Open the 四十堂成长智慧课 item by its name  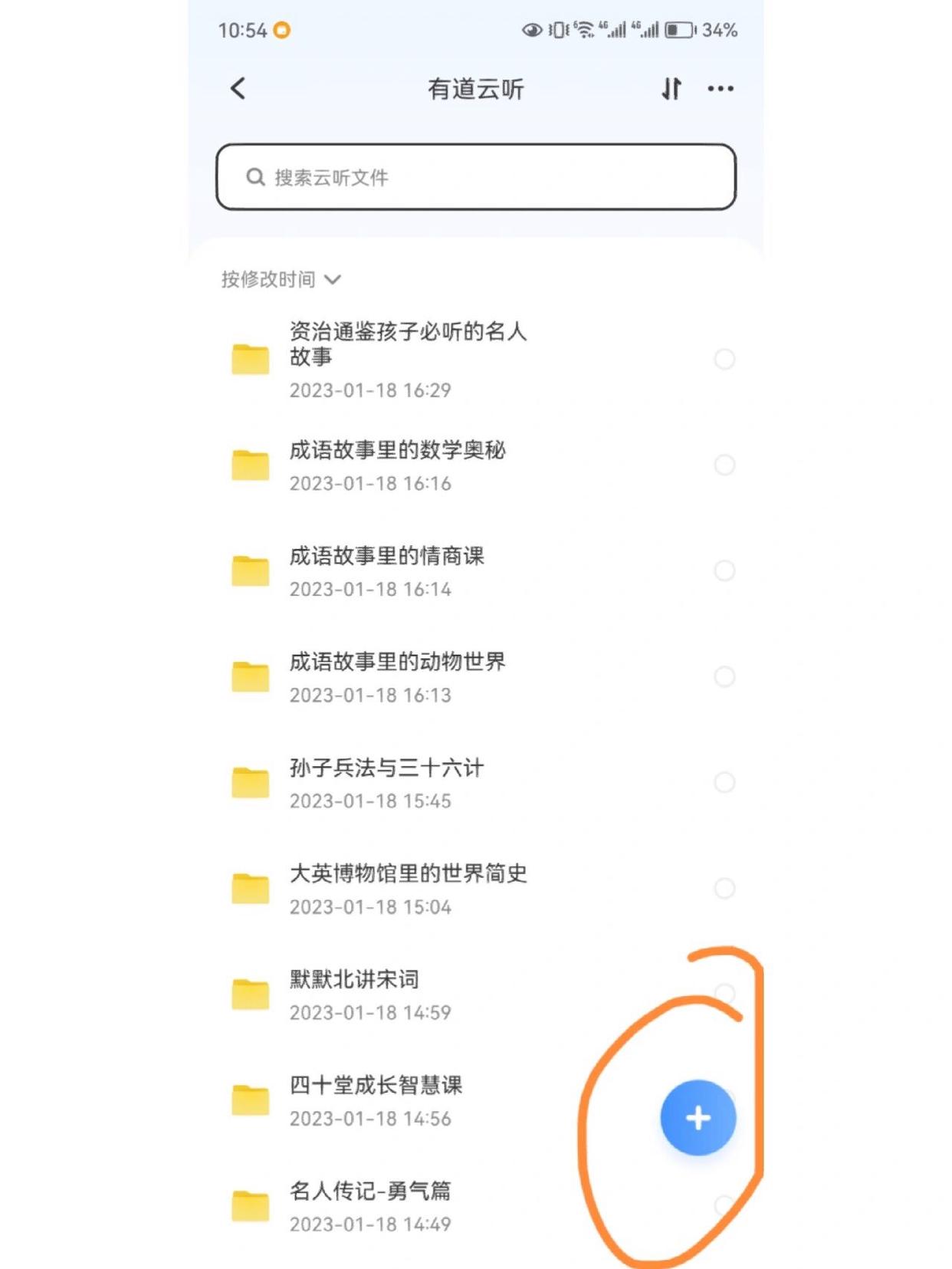point(380,1086)
